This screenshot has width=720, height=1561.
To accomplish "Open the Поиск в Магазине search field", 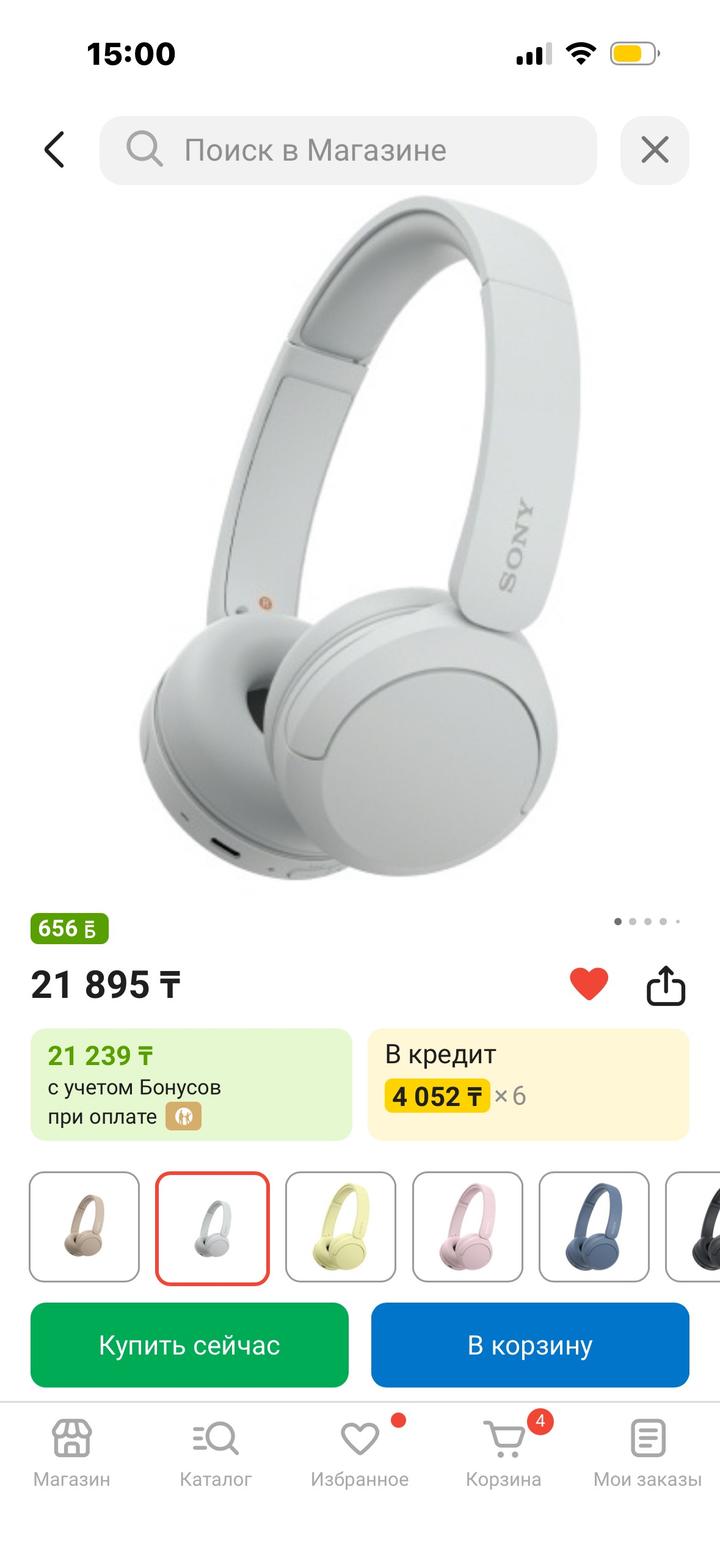I will pyautogui.click(x=348, y=150).
